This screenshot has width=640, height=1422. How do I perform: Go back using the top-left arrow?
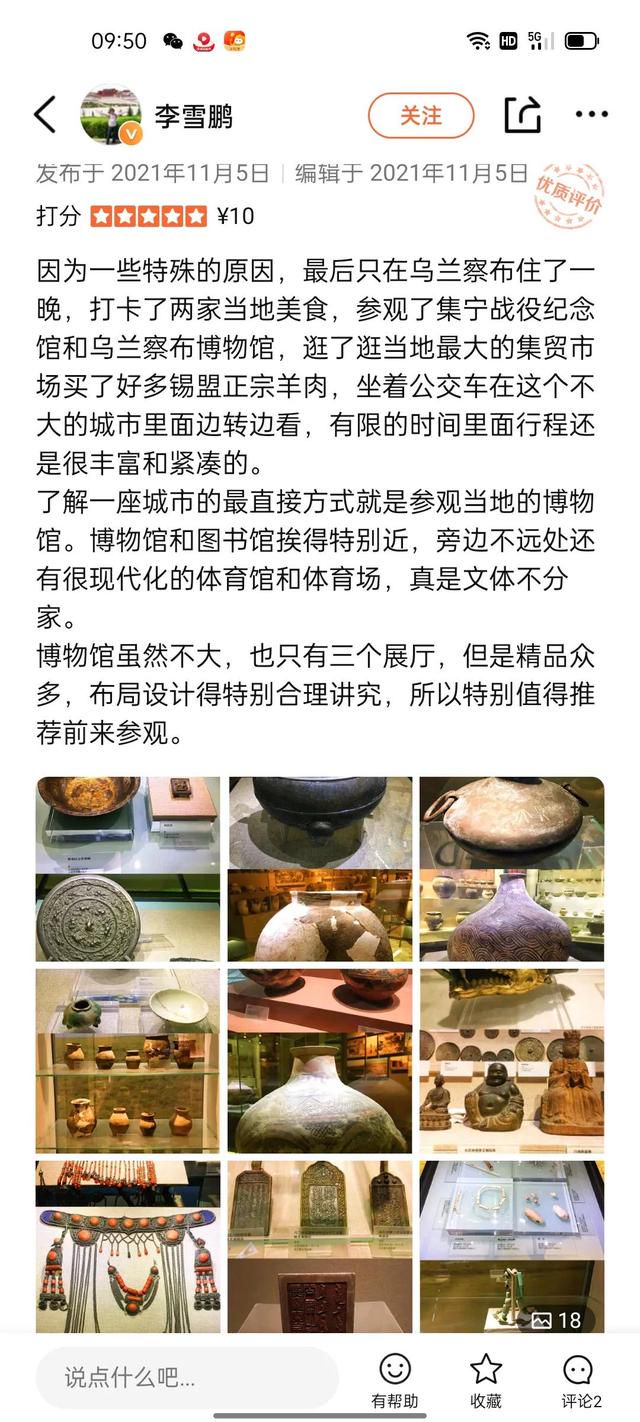45,115
